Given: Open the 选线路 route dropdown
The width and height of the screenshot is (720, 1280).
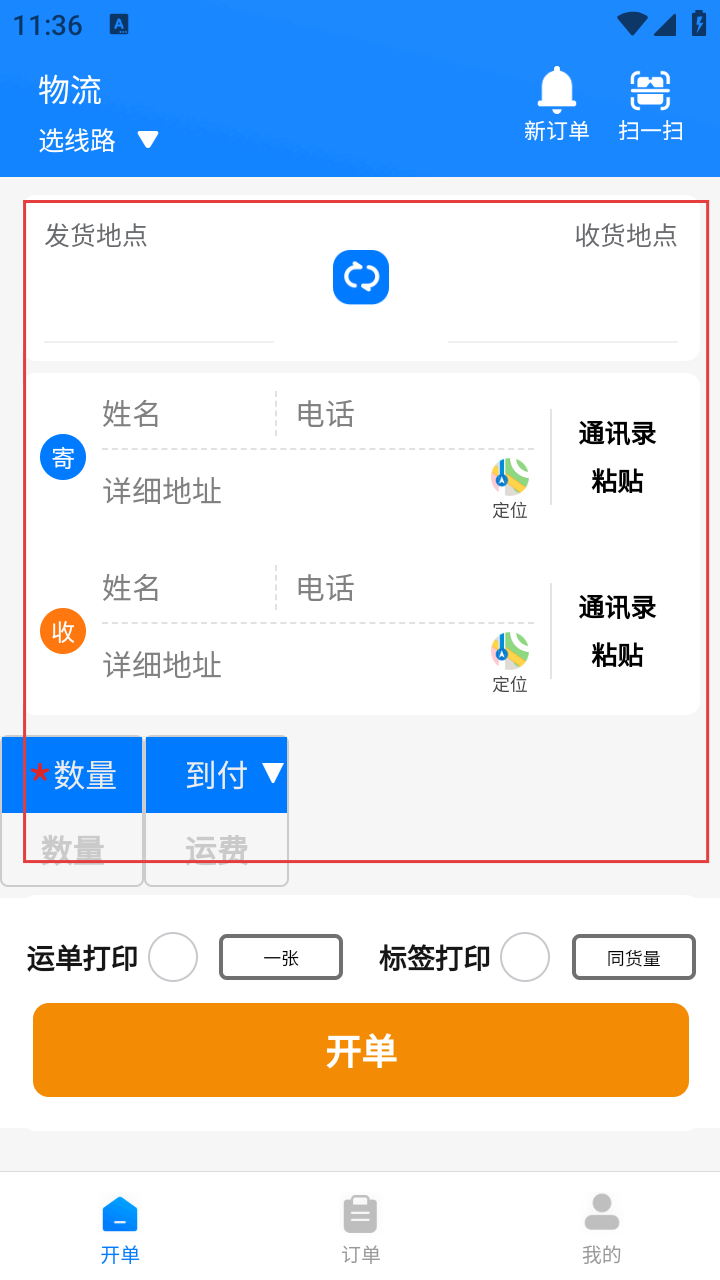Looking at the screenshot, I should 98,140.
